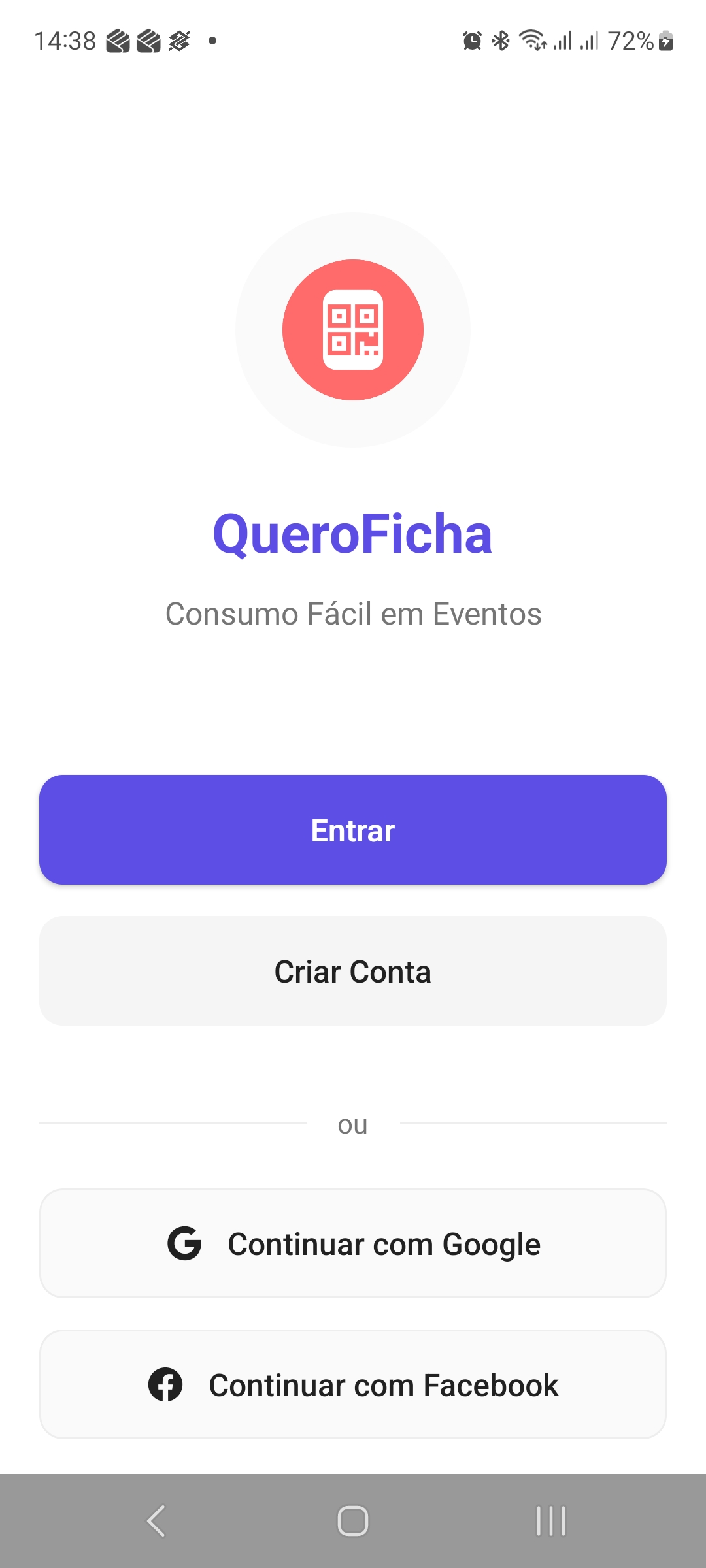Viewport: 706px width, 1568px height.
Task: Tap the tagline Consumo Fácil em Eventos
Action: (353, 613)
